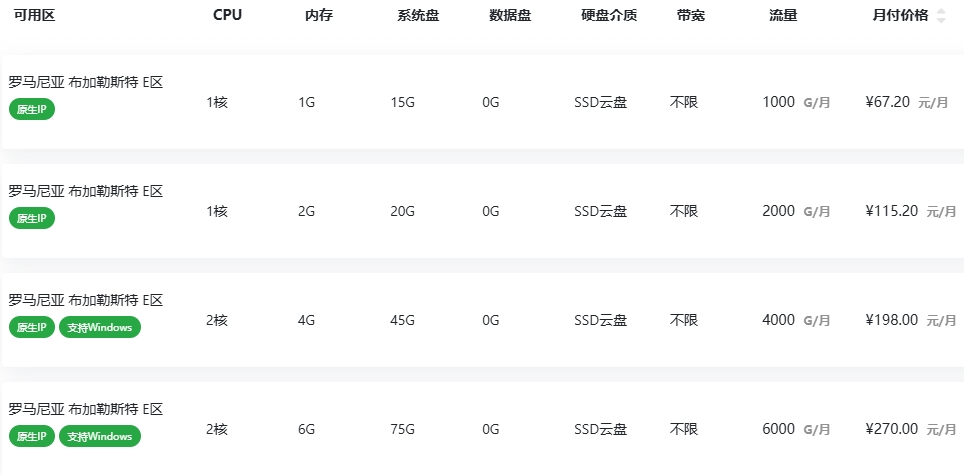Open the 2核 6G plan at ¥270.00
Screen dimensions: 964x475
coord(482,429)
